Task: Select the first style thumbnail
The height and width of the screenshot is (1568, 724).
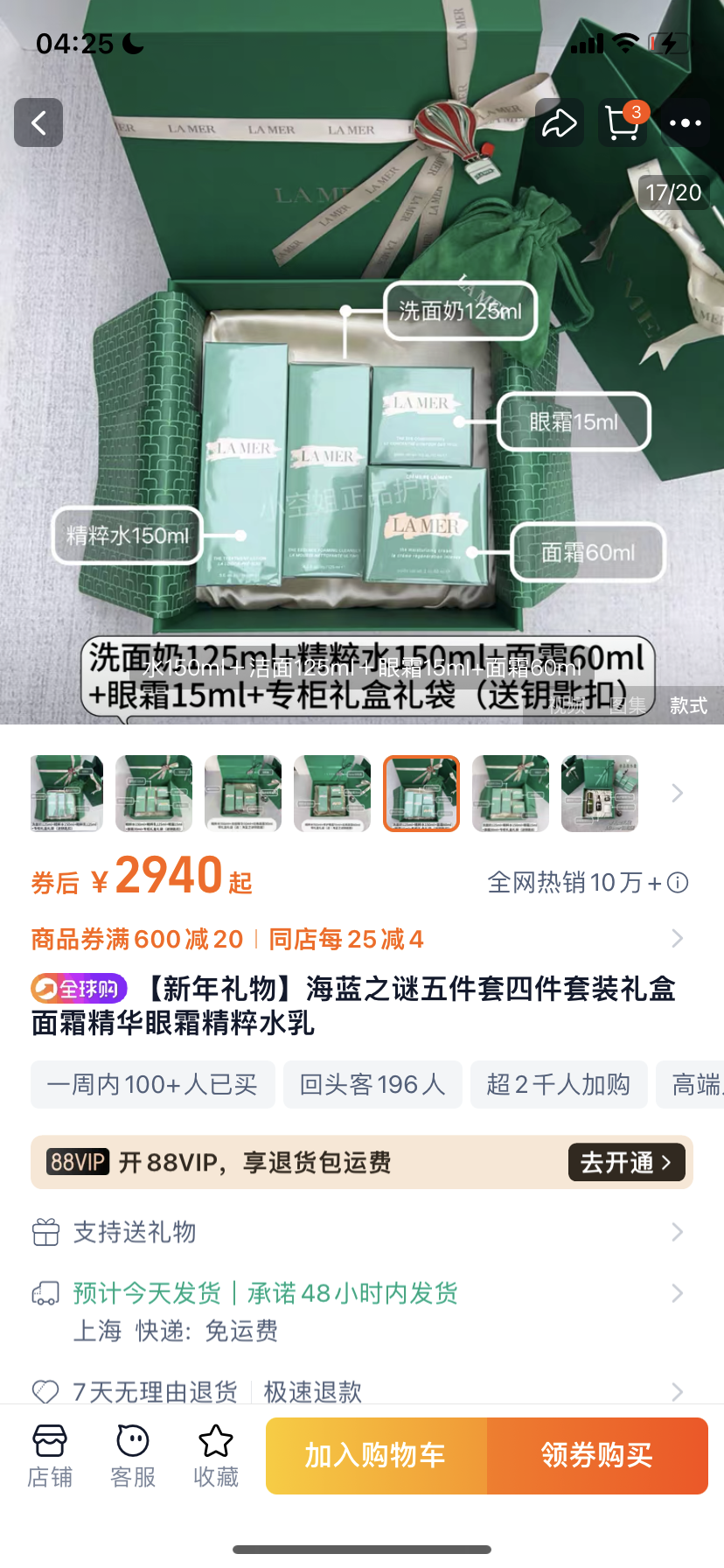Action: (x=66, y=793)
